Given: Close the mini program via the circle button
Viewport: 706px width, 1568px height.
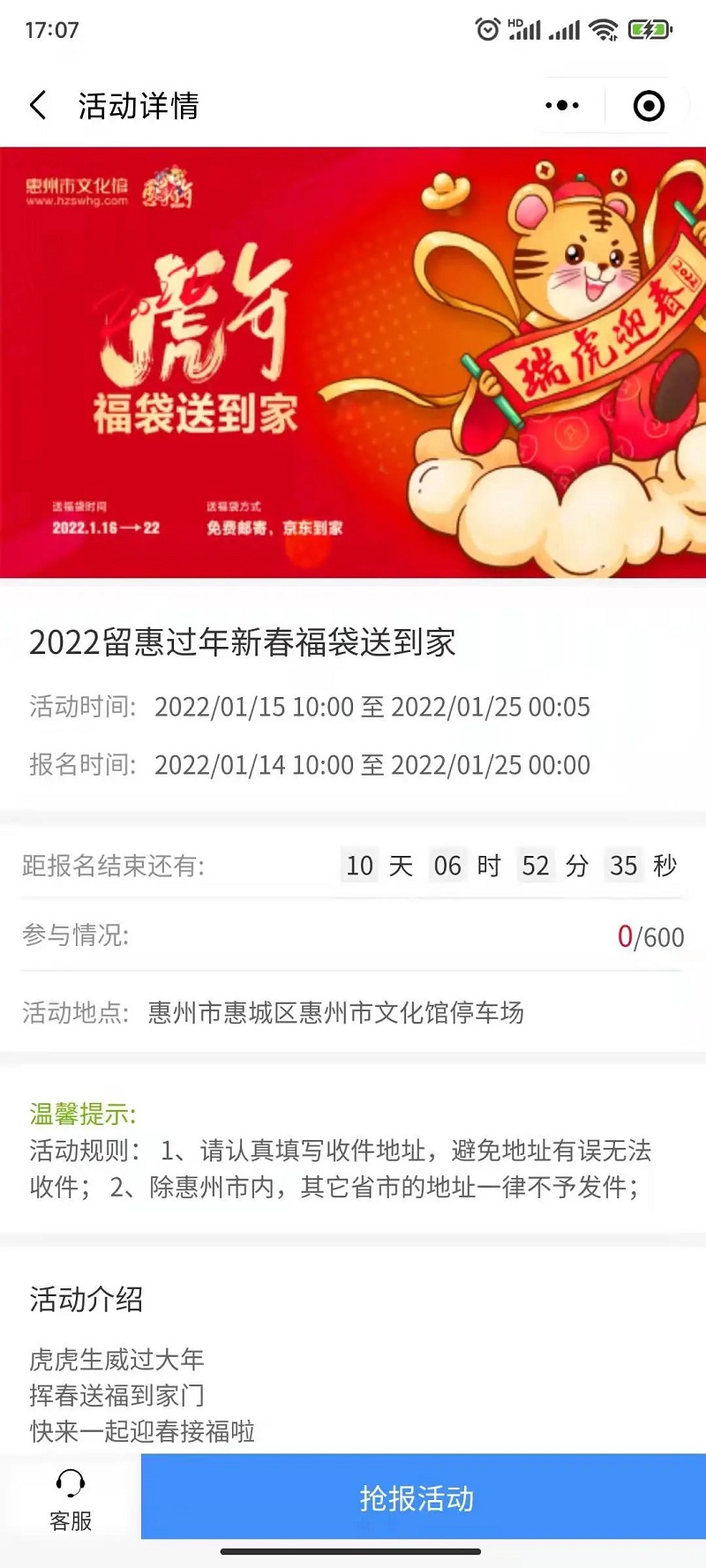Looking at the screenshot, I should click(x=649, y=106).
